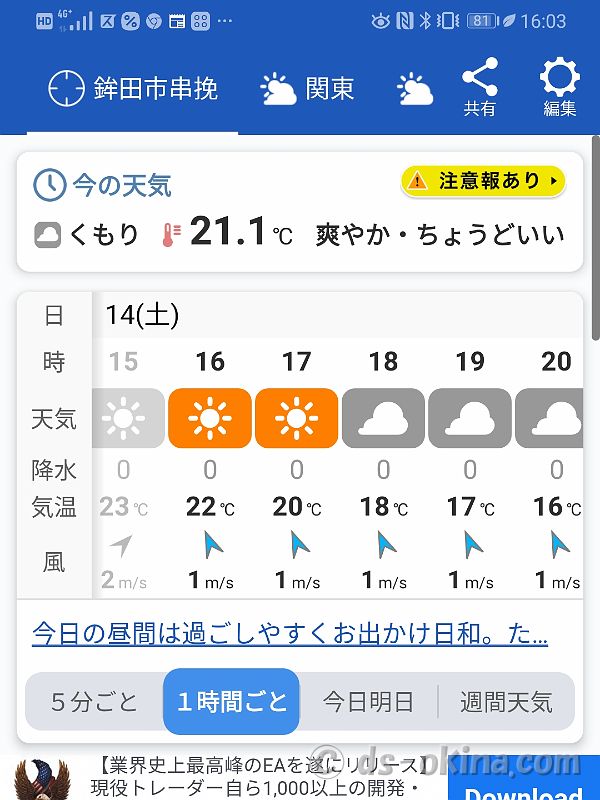Switch to 5分ごと forecast

point(94,702)
